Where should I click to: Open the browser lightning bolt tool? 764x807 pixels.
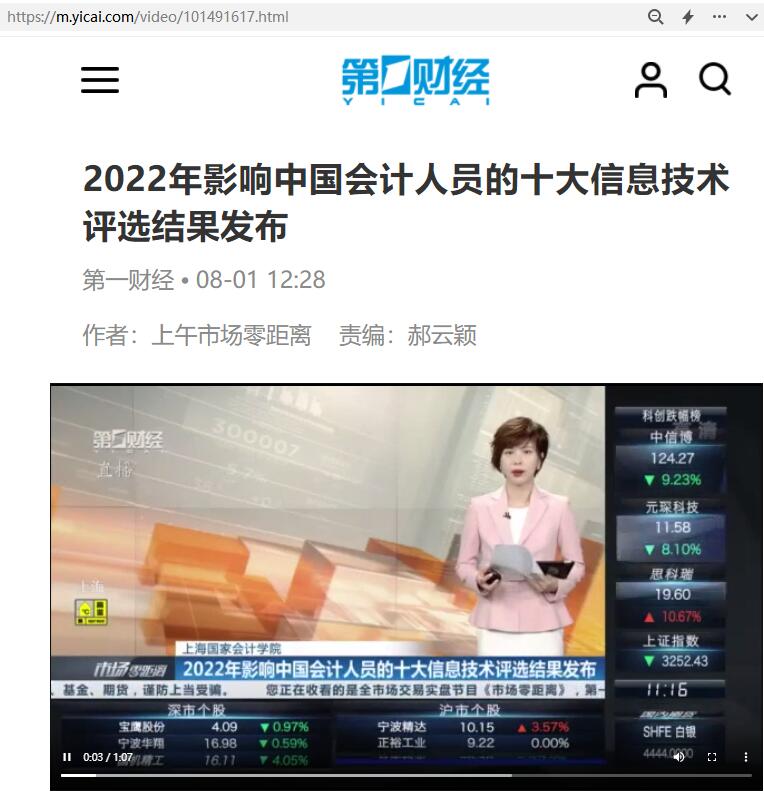[688, 17]
